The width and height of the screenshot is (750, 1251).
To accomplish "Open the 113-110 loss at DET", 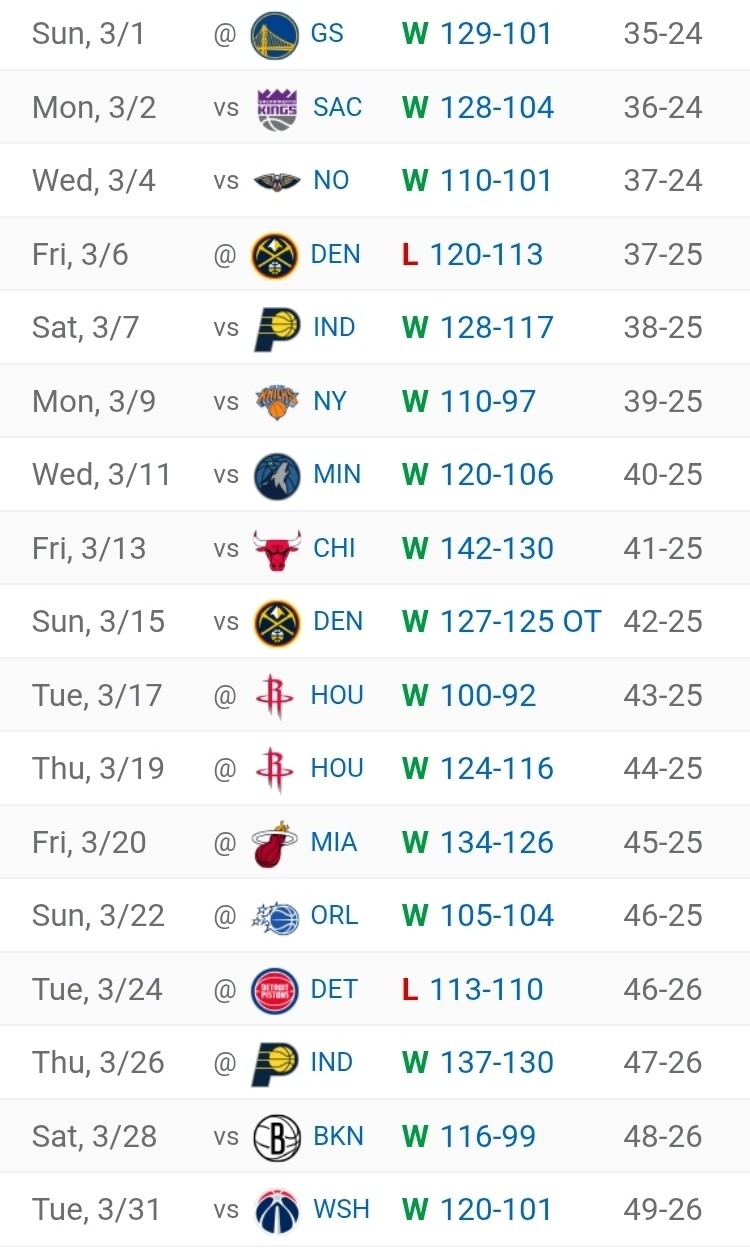I will point(486,990).
